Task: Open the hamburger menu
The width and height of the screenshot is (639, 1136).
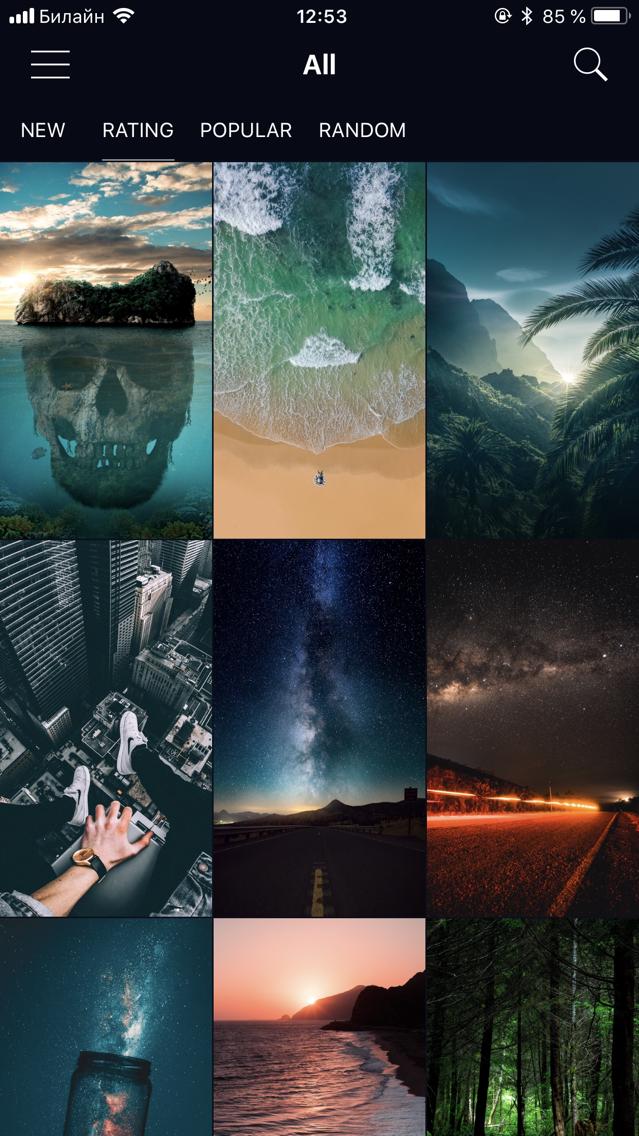Action: (x=51, y=64)
